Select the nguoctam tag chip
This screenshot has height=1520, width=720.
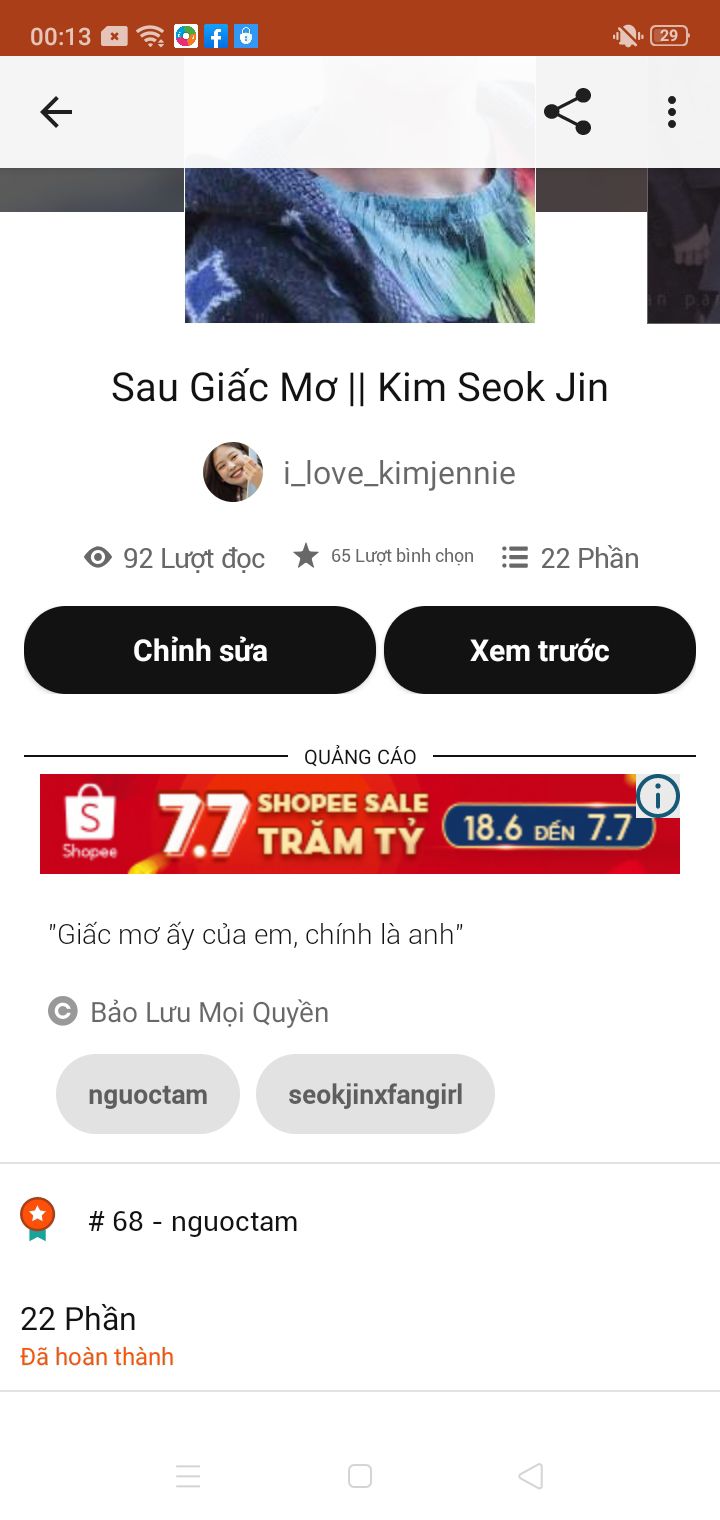[148, 1094]
